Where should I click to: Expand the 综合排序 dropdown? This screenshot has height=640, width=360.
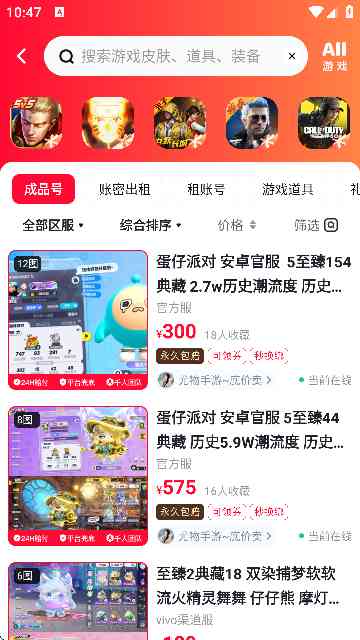pos(150,225)
